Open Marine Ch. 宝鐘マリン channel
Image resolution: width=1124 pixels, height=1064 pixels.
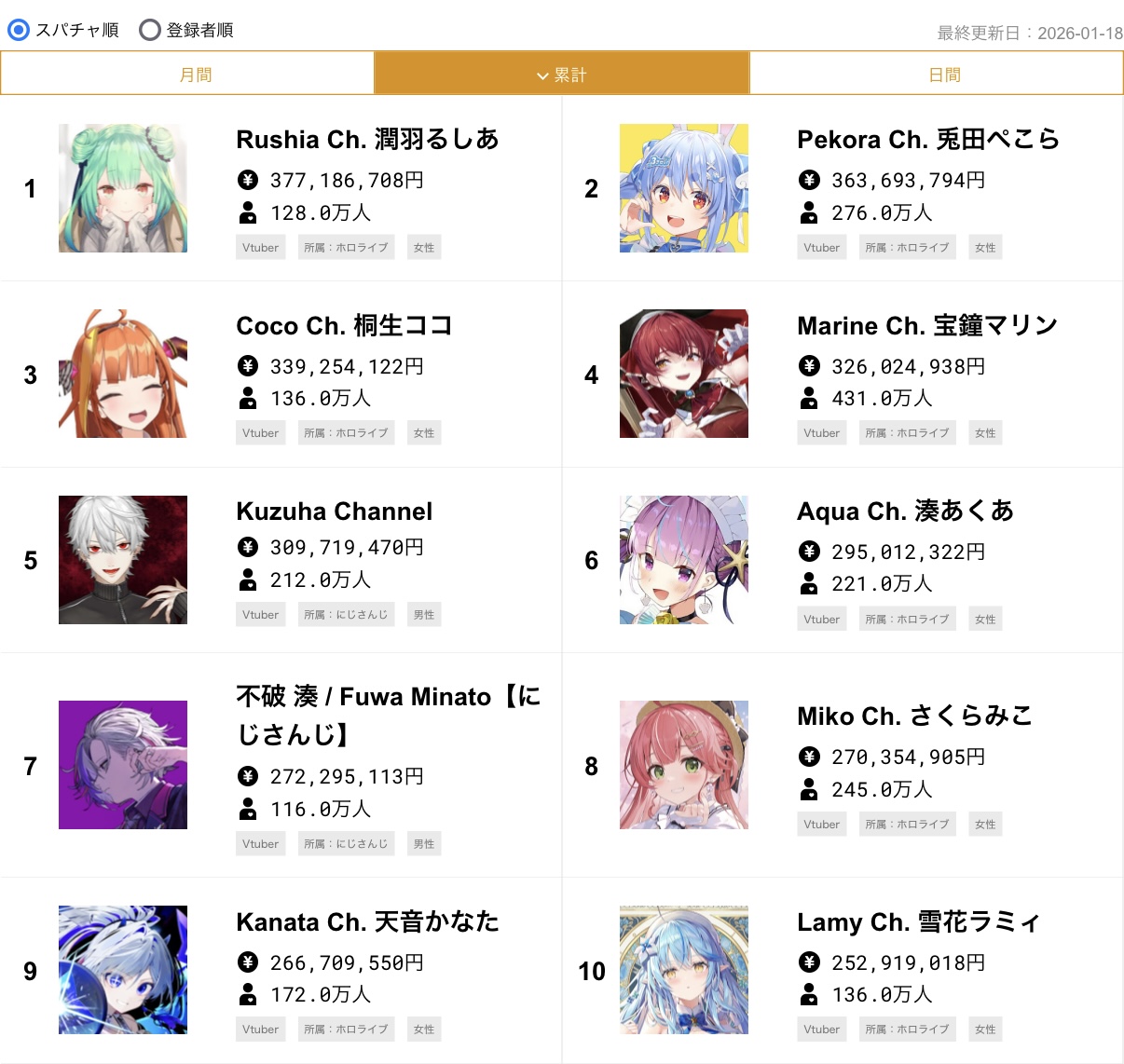(x=927, y=326)
